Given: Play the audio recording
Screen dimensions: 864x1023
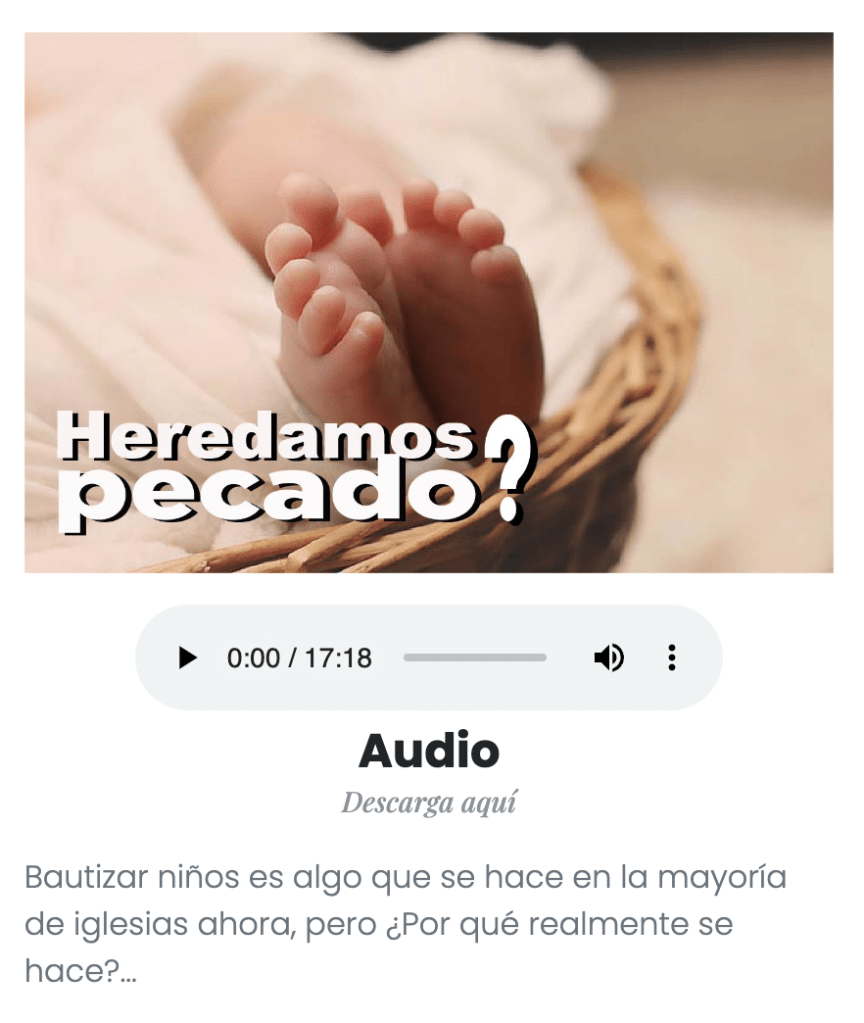Looking at the screenshot, I should coord(187,658).
